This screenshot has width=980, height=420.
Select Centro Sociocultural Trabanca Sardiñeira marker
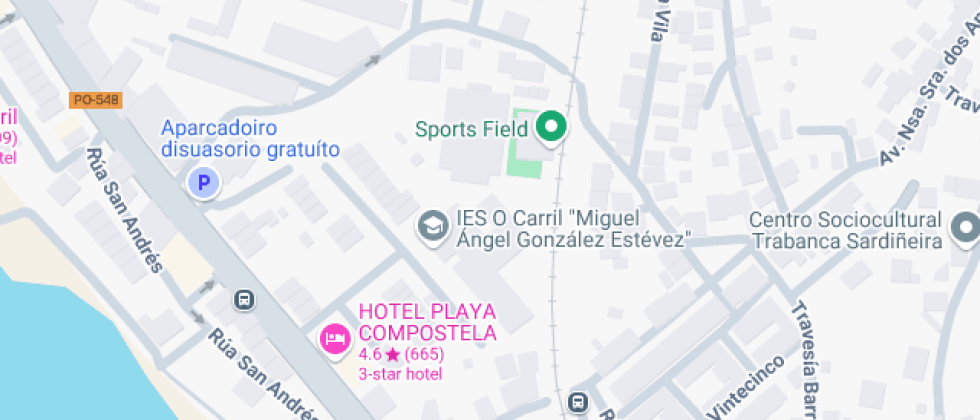click(x=965, y=228)
